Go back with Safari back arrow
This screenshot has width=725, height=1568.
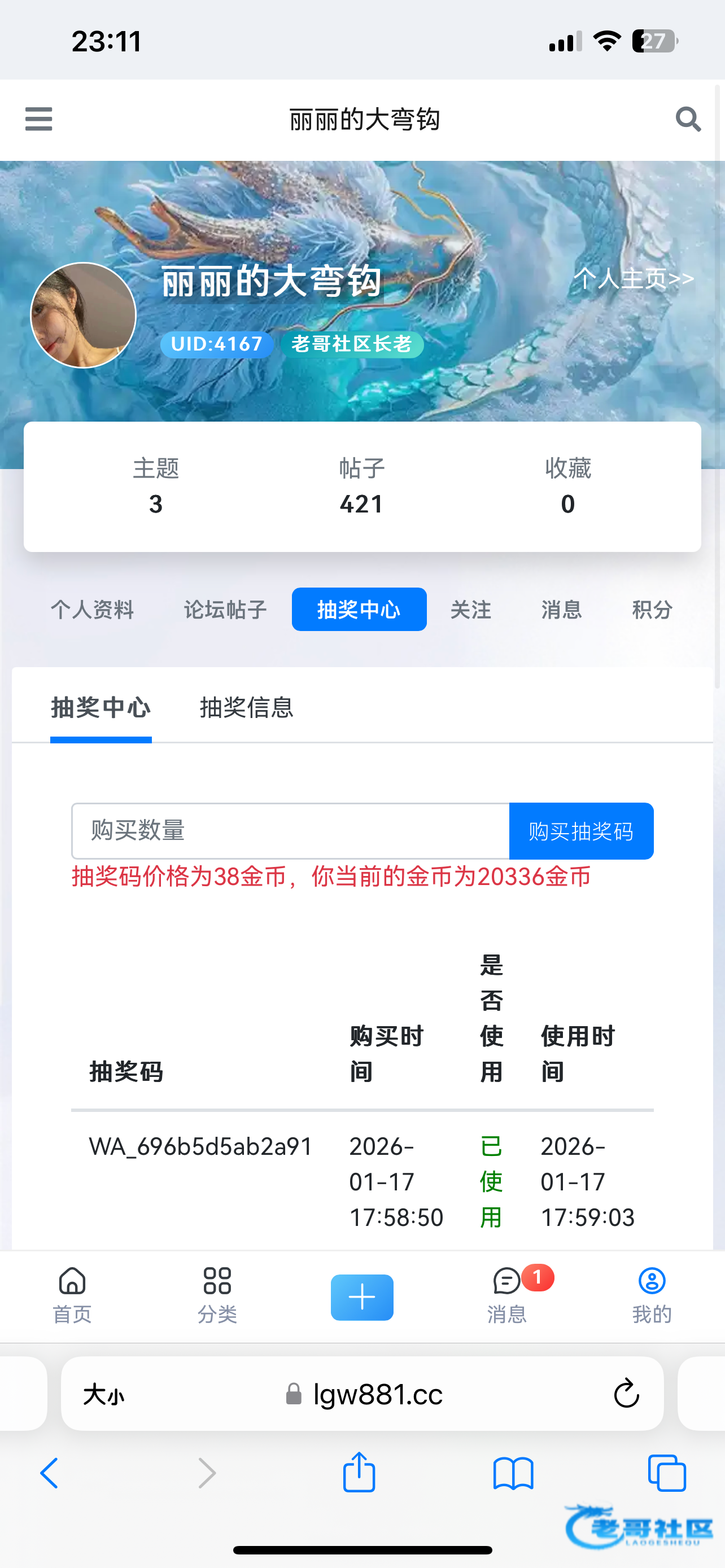49,1474
